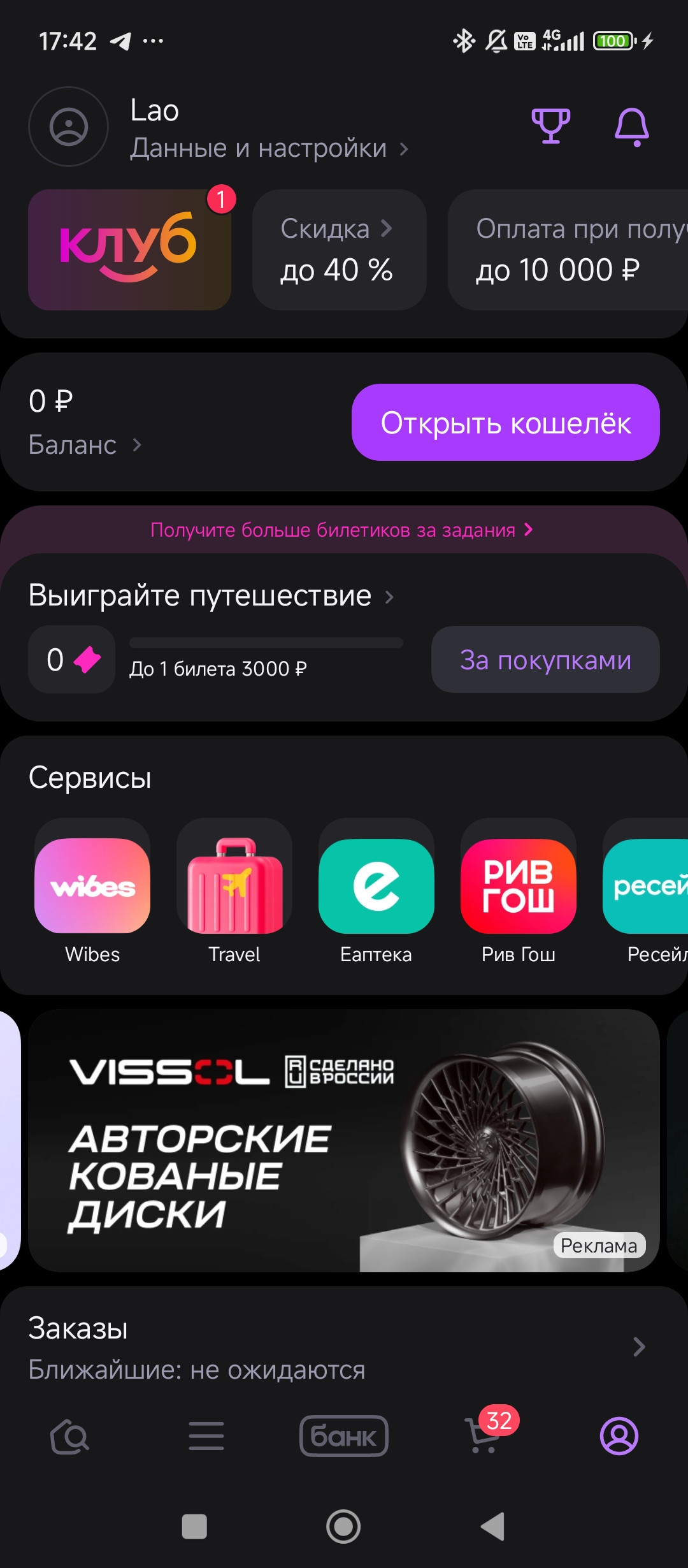Tap the За покупками button
This screenshot has width=688, height=1568.
tap(545, 660)
